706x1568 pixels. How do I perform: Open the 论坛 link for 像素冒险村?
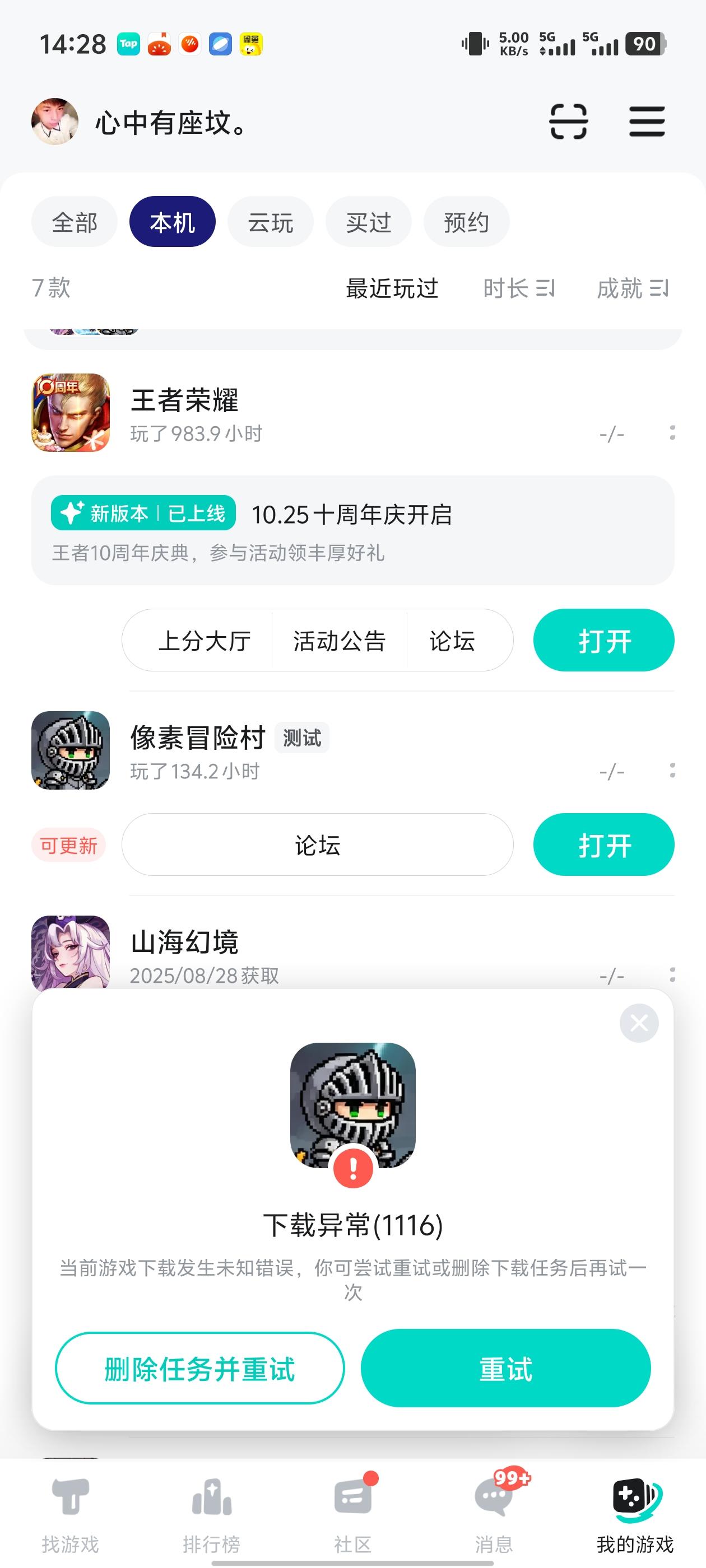pyautogui.click(x=317, y=845)
